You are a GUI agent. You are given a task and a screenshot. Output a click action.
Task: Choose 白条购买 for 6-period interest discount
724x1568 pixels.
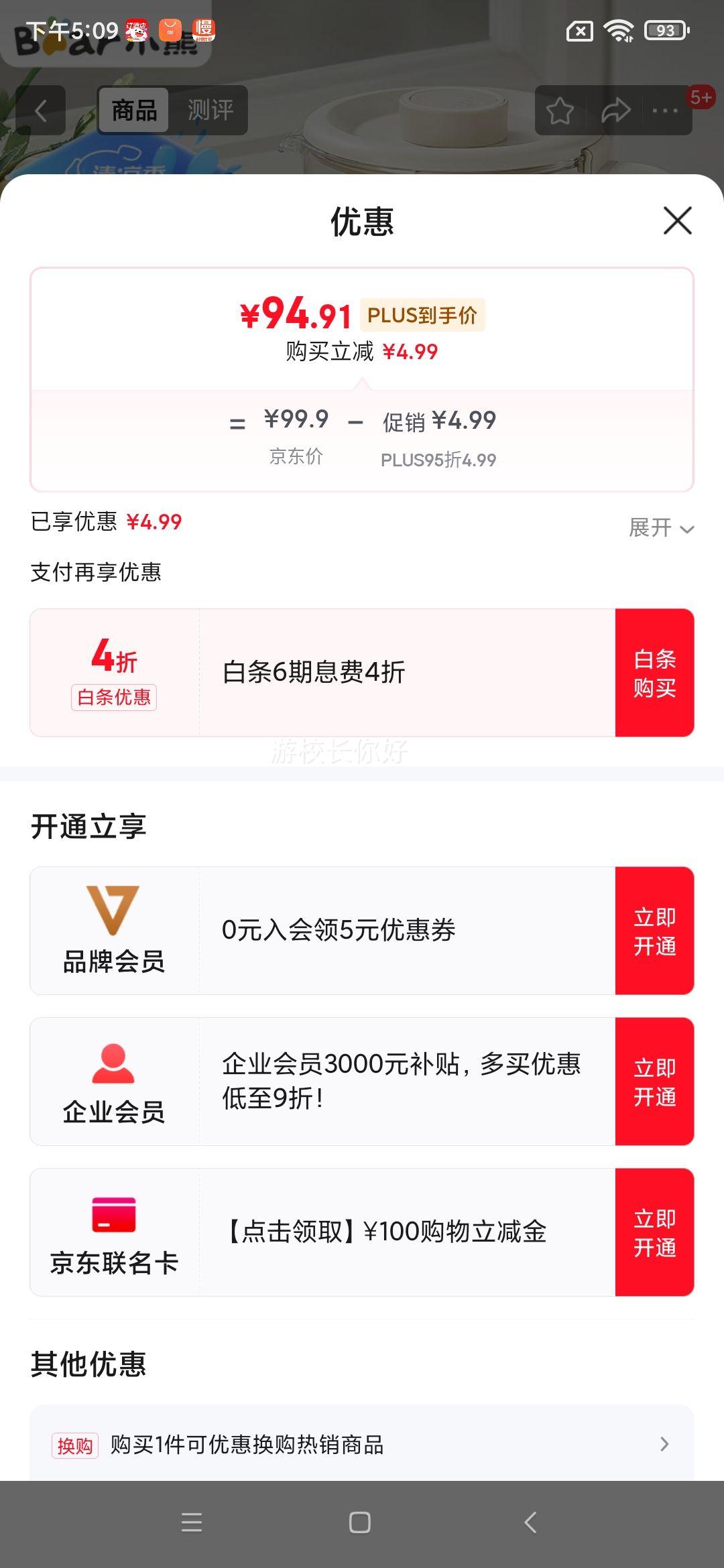654,673
